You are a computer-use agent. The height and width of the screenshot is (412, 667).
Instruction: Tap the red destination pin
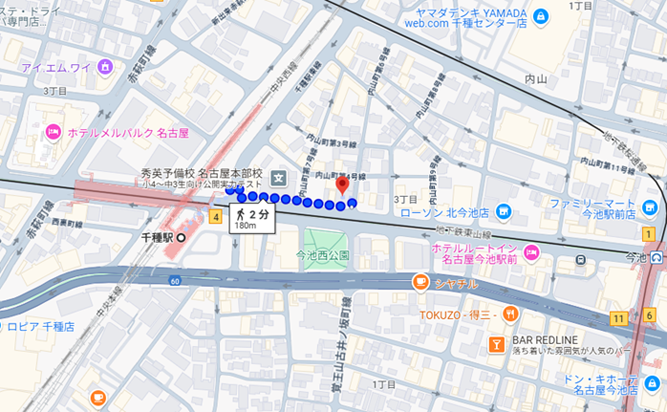[341, 185]
